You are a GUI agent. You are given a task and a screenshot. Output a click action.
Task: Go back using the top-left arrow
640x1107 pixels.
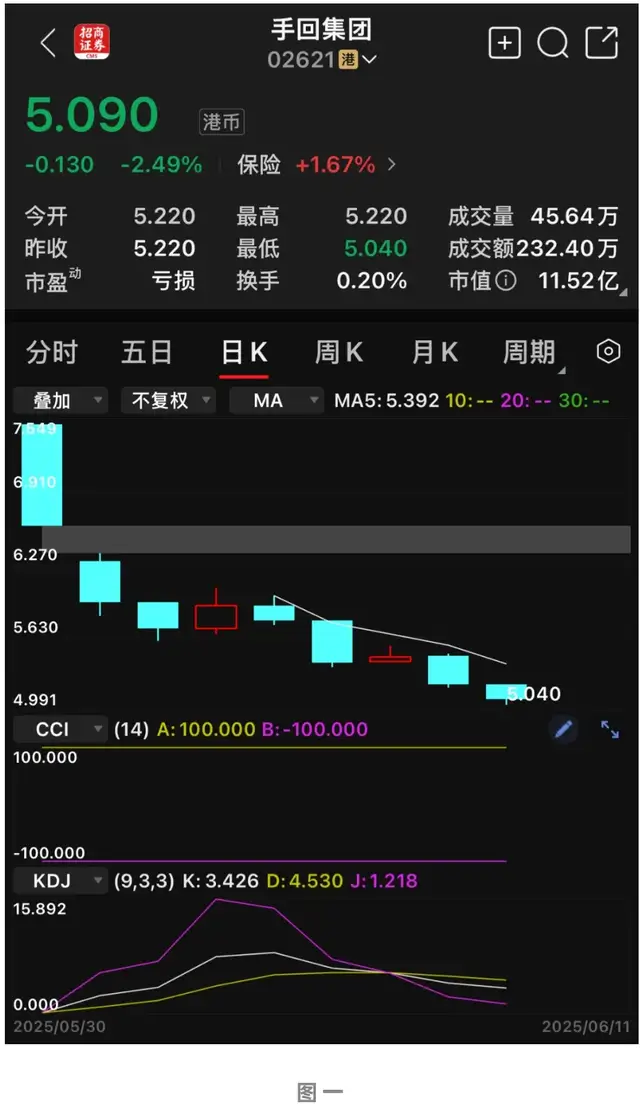47,43
